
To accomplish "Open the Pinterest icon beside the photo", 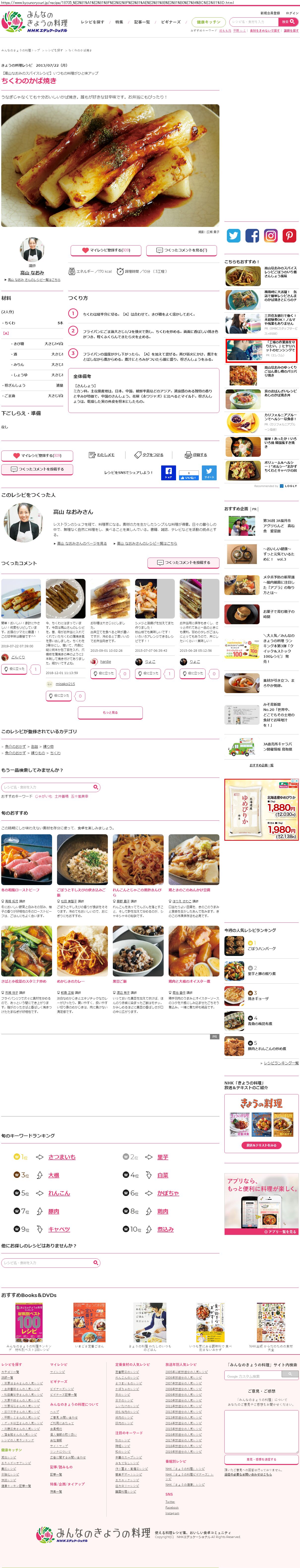I will [x=289, y=236].
